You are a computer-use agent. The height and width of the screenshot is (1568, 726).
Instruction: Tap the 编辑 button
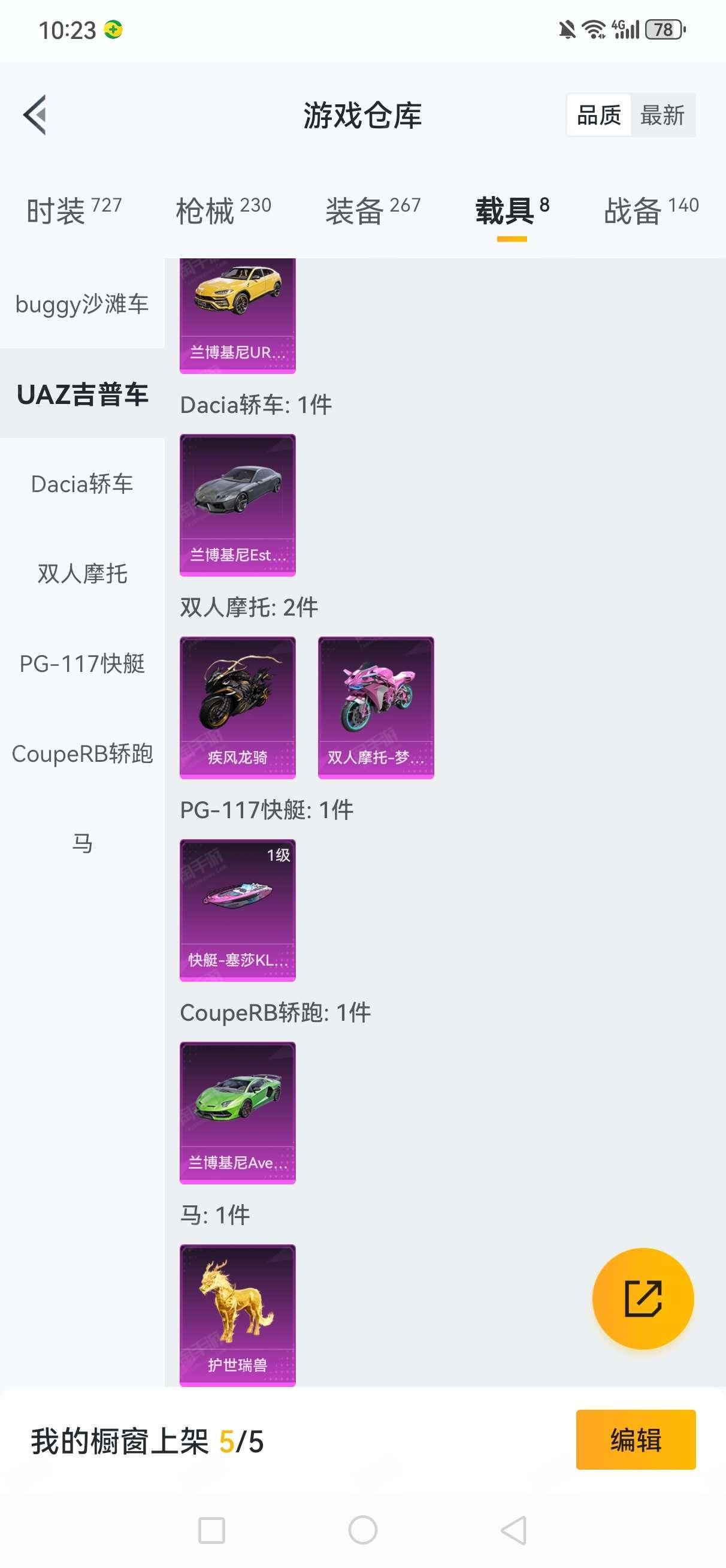(x=636, y=1440)
